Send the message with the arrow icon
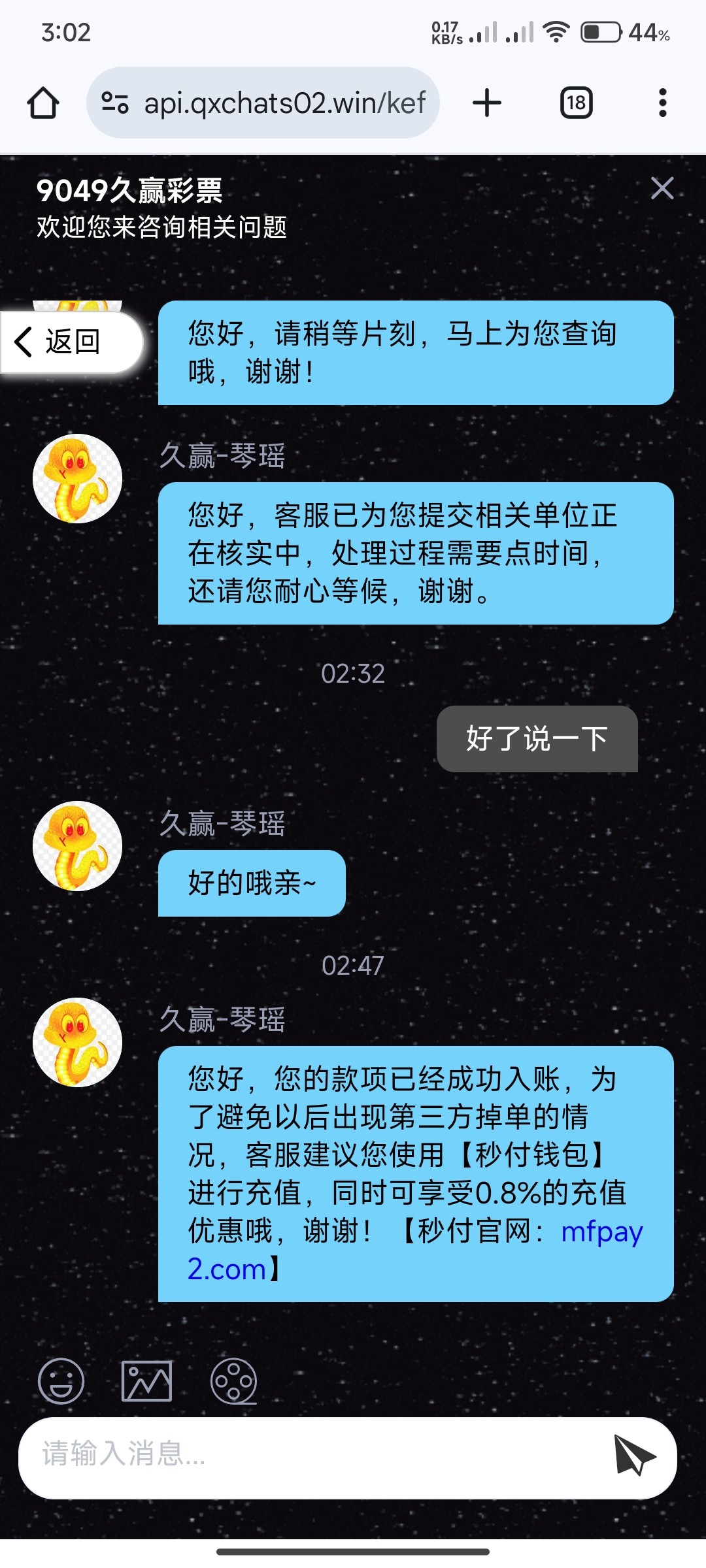 (x=633, y=1455)
